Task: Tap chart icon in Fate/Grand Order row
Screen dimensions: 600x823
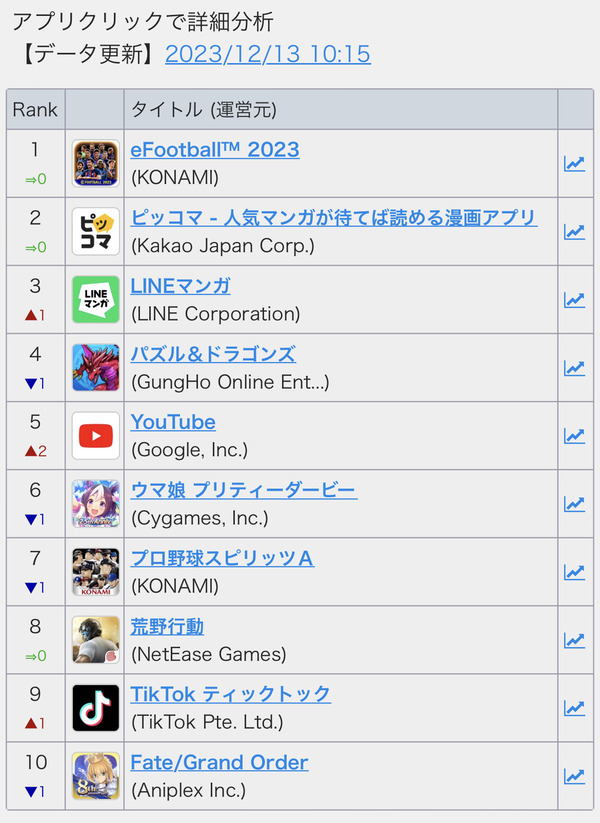Action: [574, 776]
